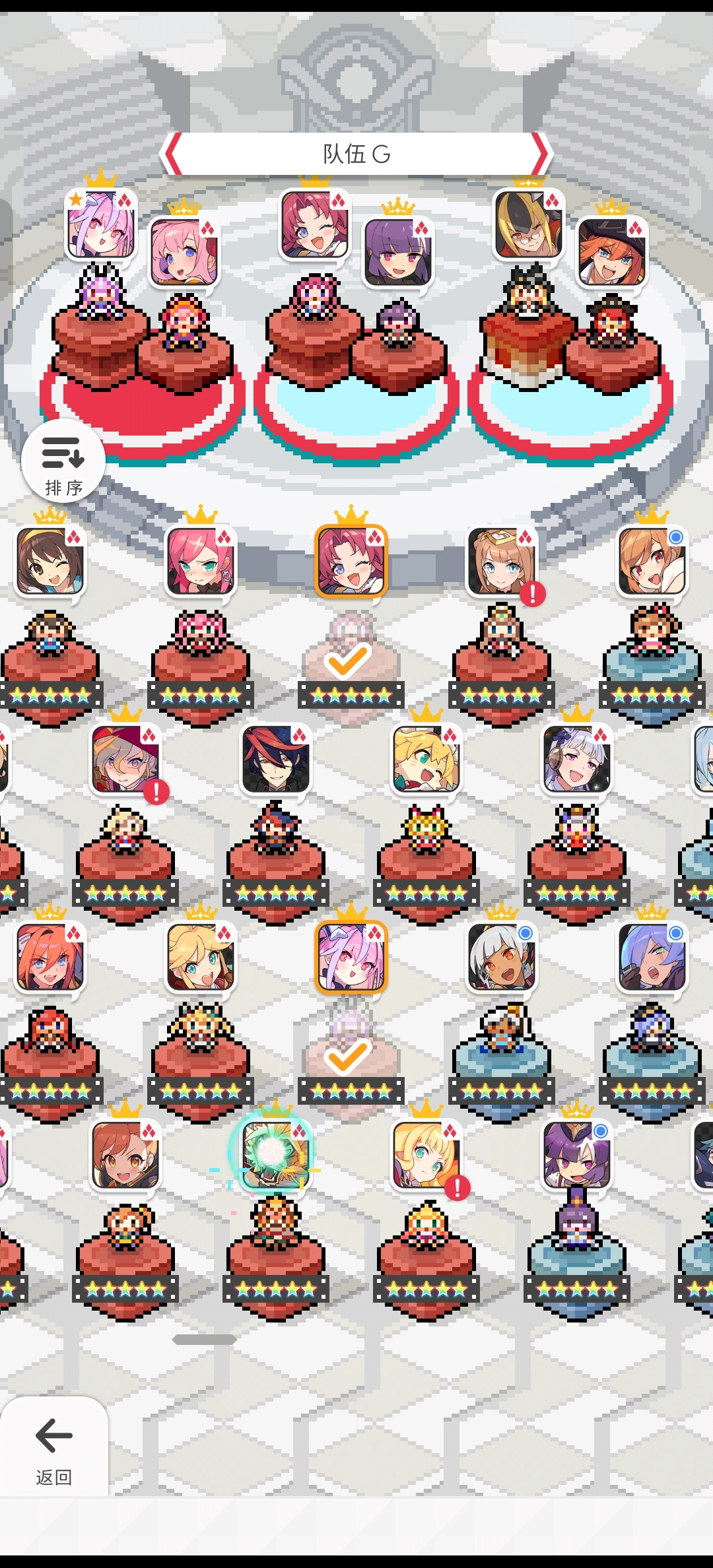Switch to the next team with right arrow
Viewport: 713px width, 1568px height.
540,154
